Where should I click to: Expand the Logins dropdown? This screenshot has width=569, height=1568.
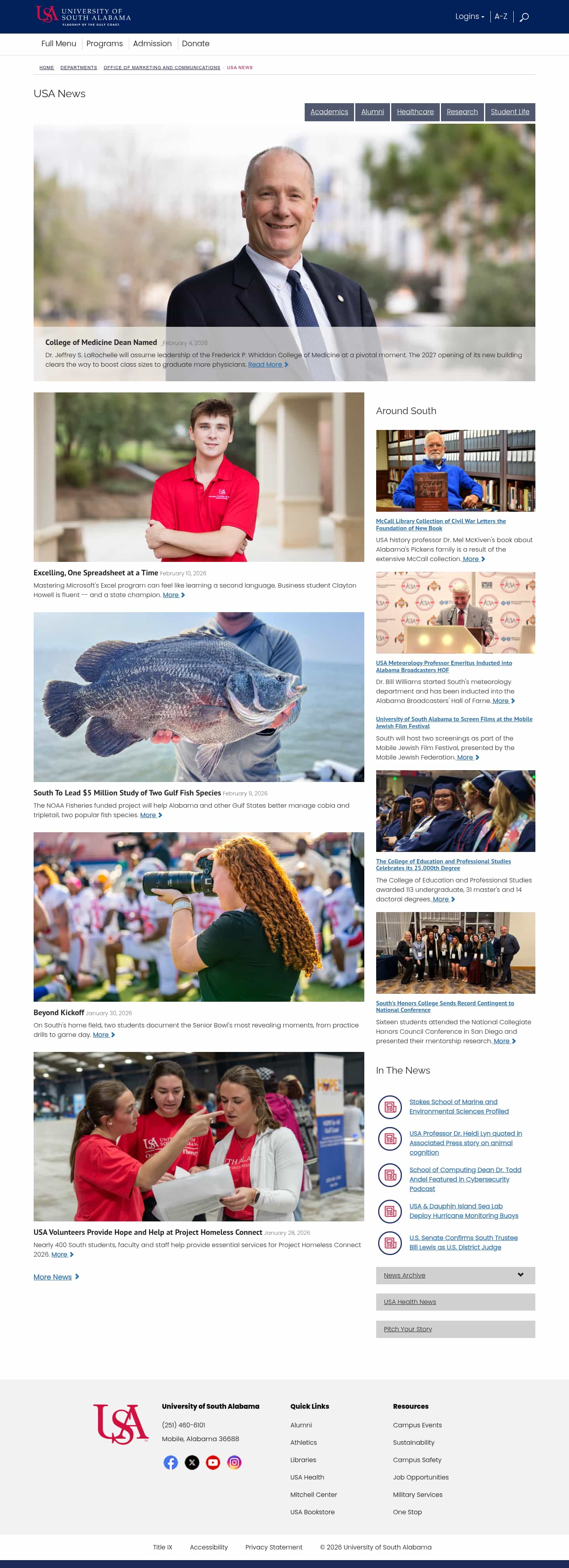pyautogui.click(x=469, y=17)
